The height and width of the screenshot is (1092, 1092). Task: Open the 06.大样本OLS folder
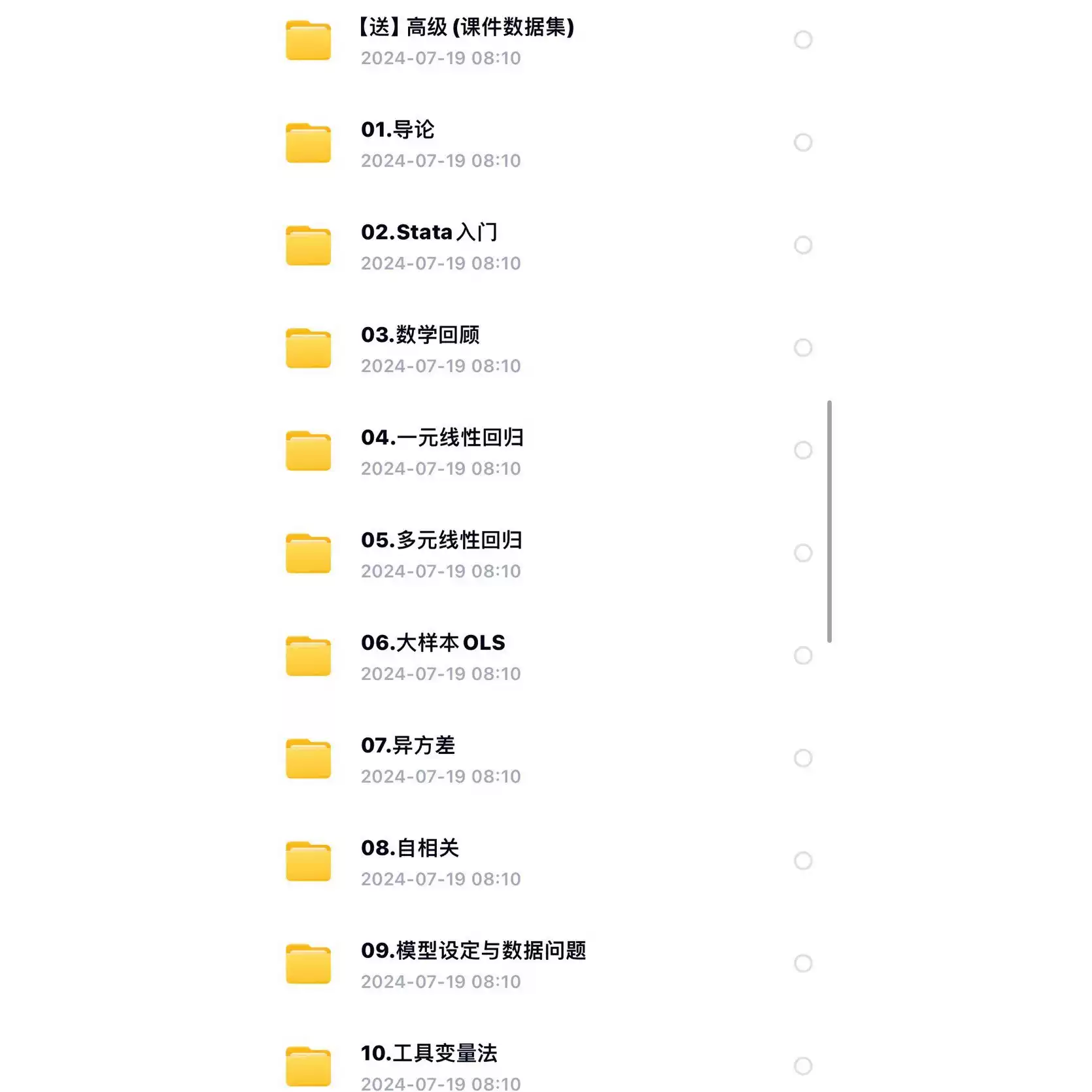click(433, 643)
